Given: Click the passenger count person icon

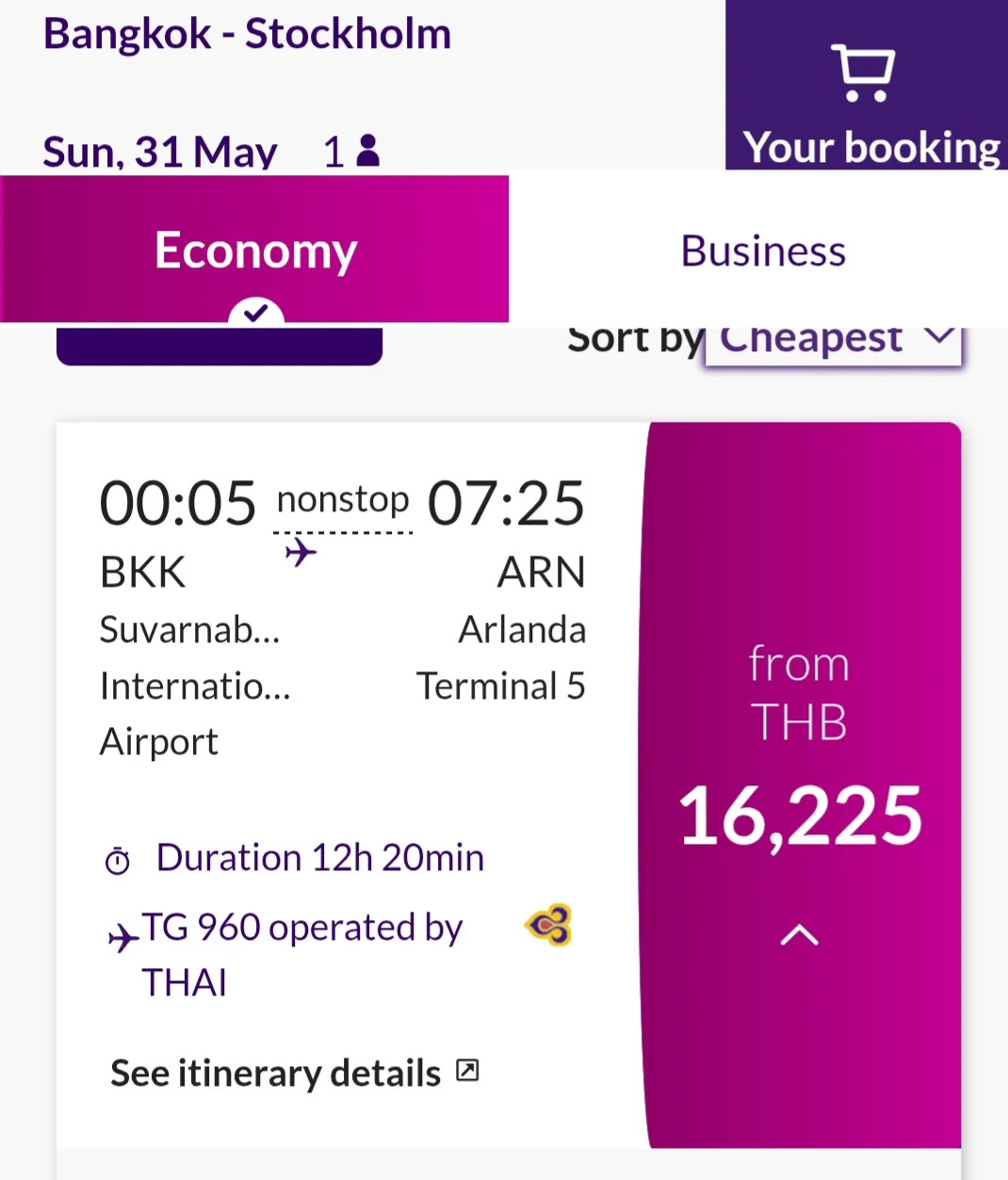Looking at the screenshot, I should pos(367,149).
